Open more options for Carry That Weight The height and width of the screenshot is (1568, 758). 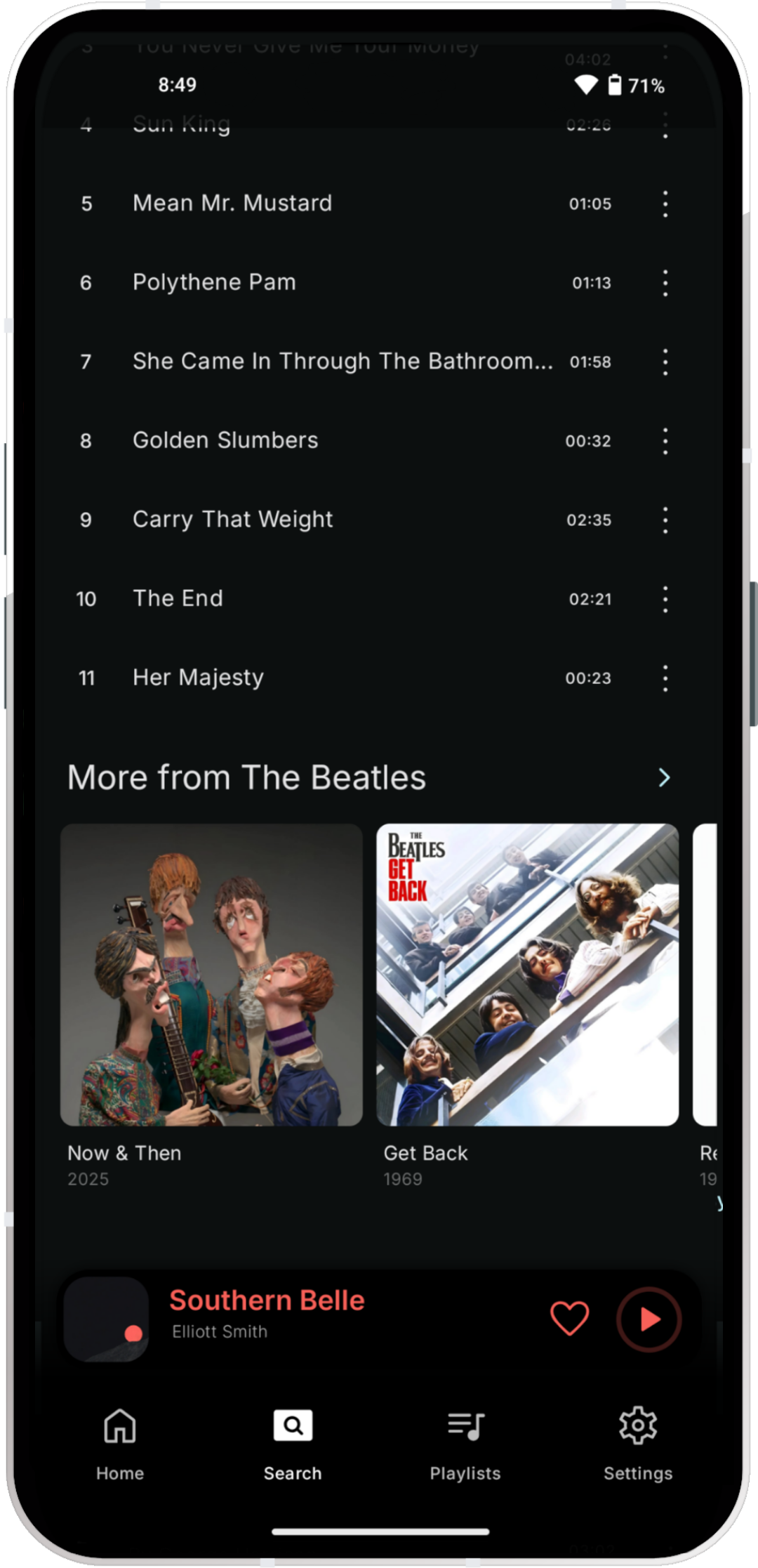tap(665, 520)
